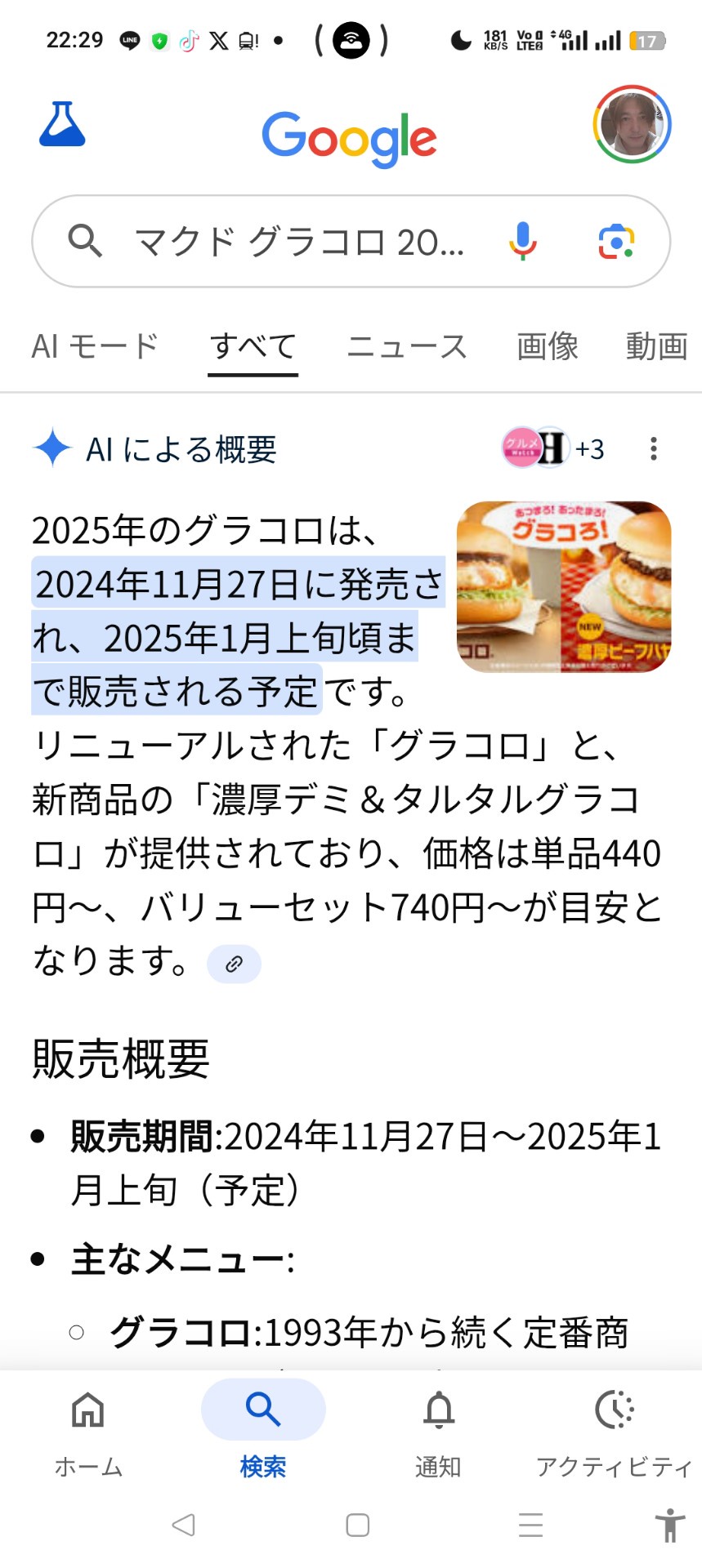Switch to the ニュース tab
The image size is (702, 1568).
[x=407, y=346]
